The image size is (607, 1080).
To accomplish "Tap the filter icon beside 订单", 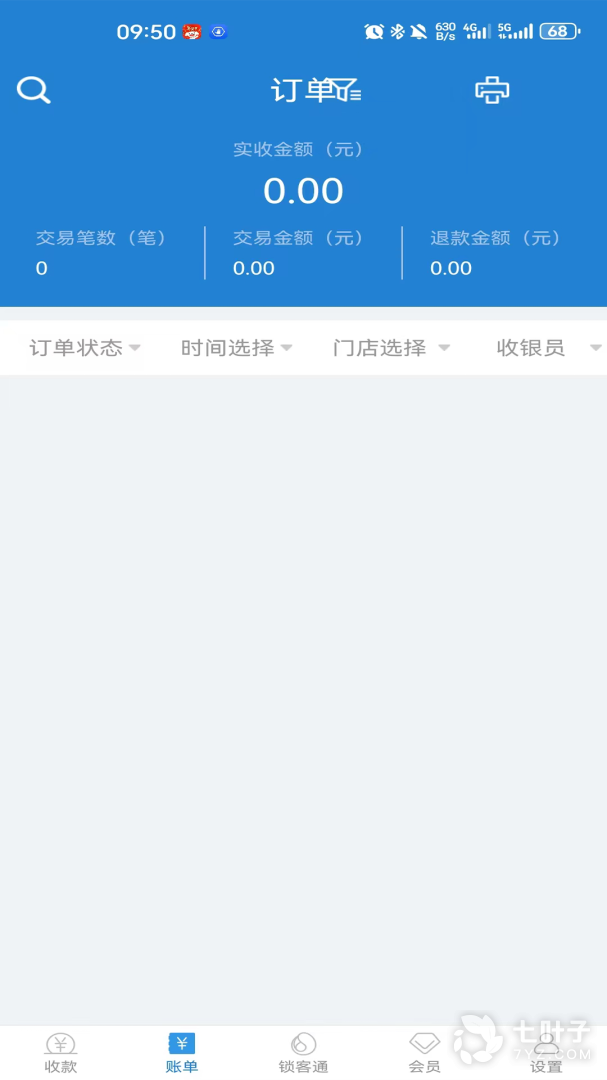I will click(x=347, y=90).
